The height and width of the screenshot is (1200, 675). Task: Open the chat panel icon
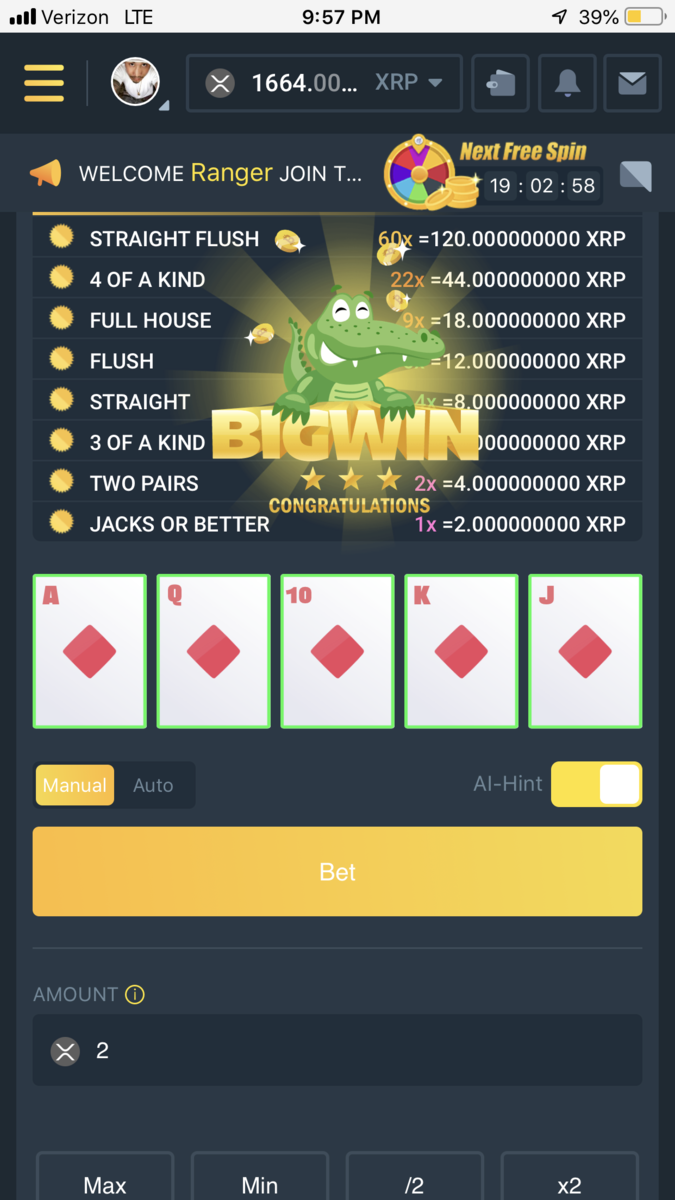click(635, 176)
